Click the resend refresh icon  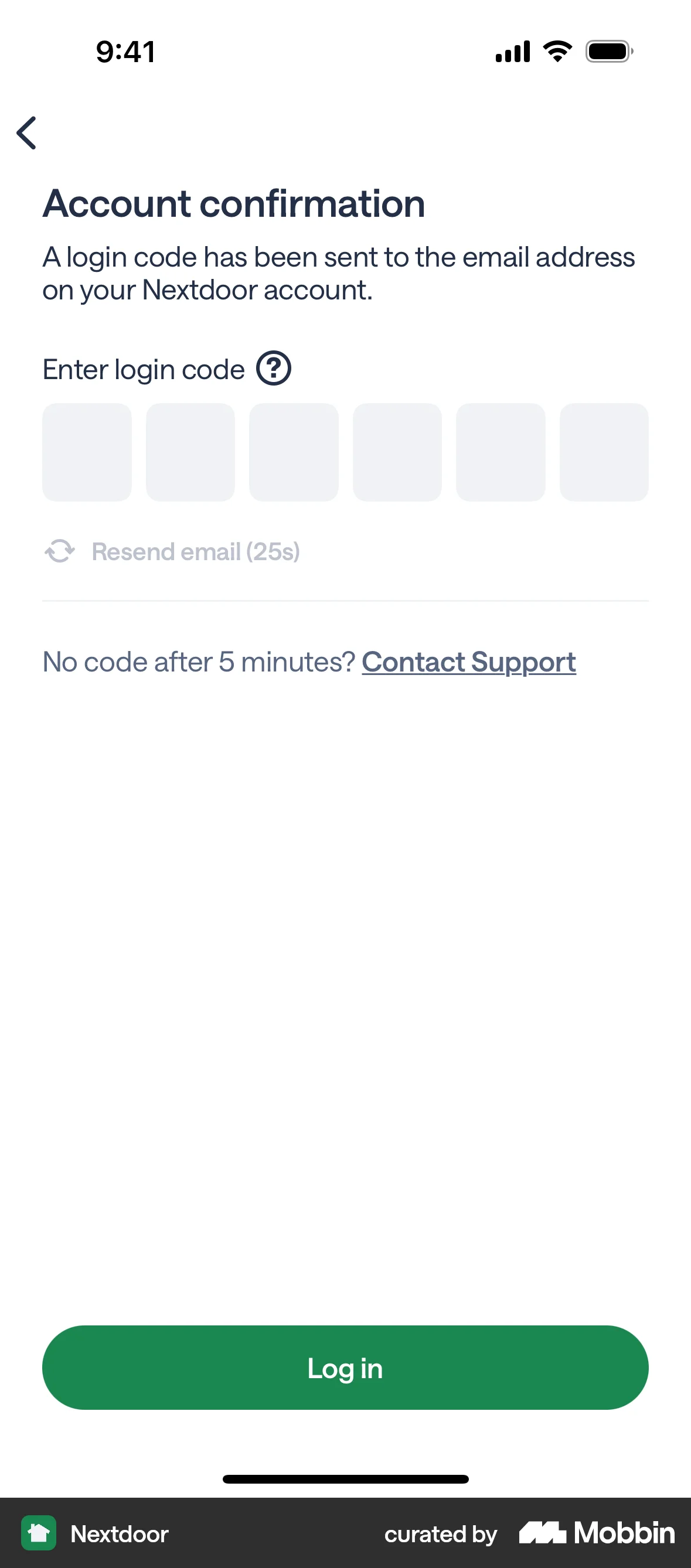(x=60, y=551)
